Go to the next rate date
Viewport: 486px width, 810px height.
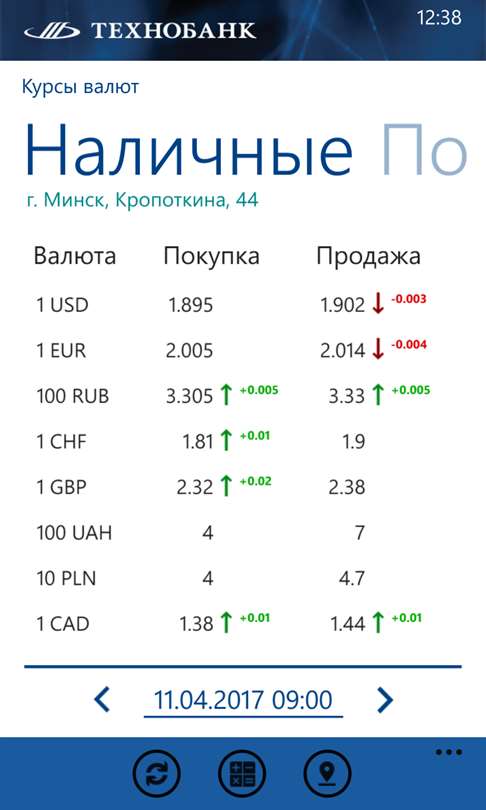[x=385, y=700]
